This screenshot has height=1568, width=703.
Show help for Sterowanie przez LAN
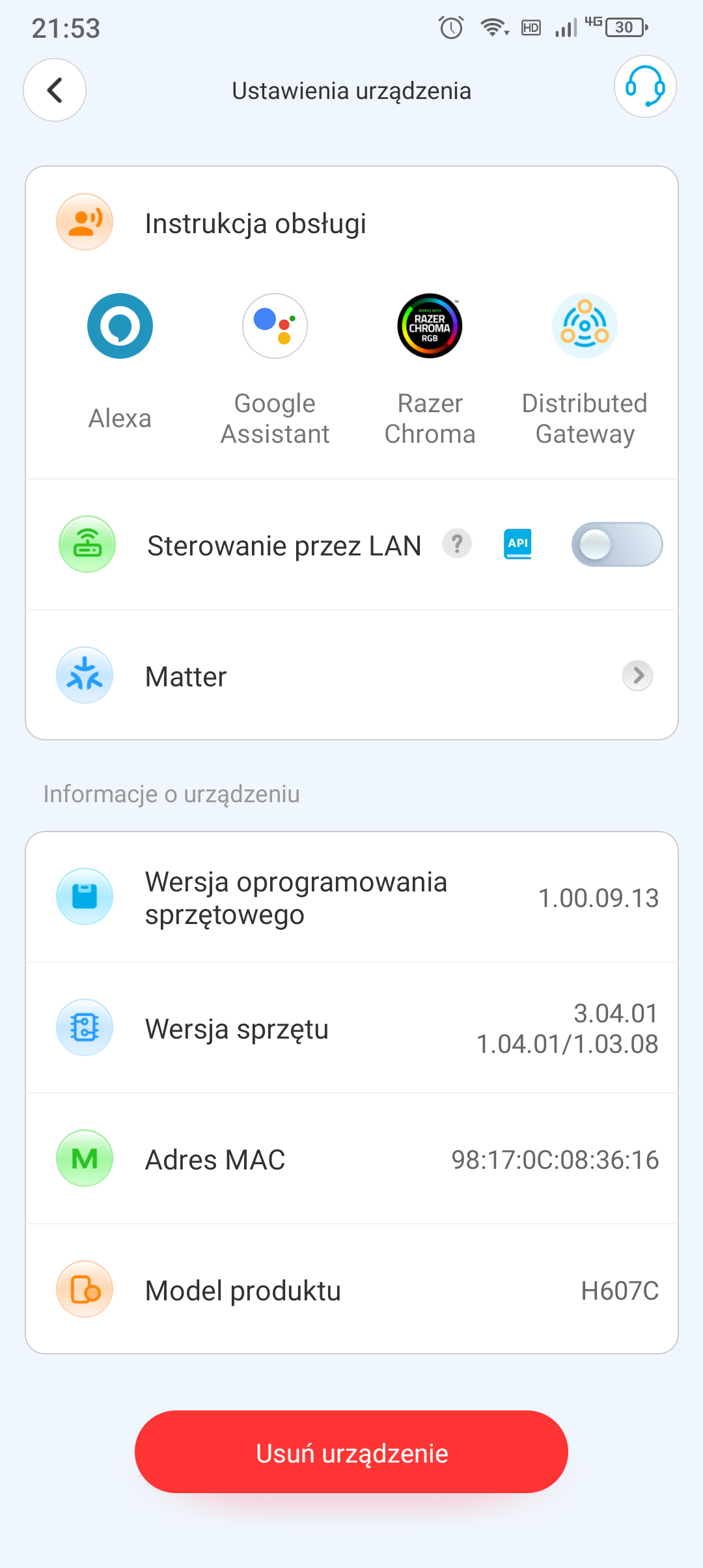pyautogui.click(x=457, y=544)
